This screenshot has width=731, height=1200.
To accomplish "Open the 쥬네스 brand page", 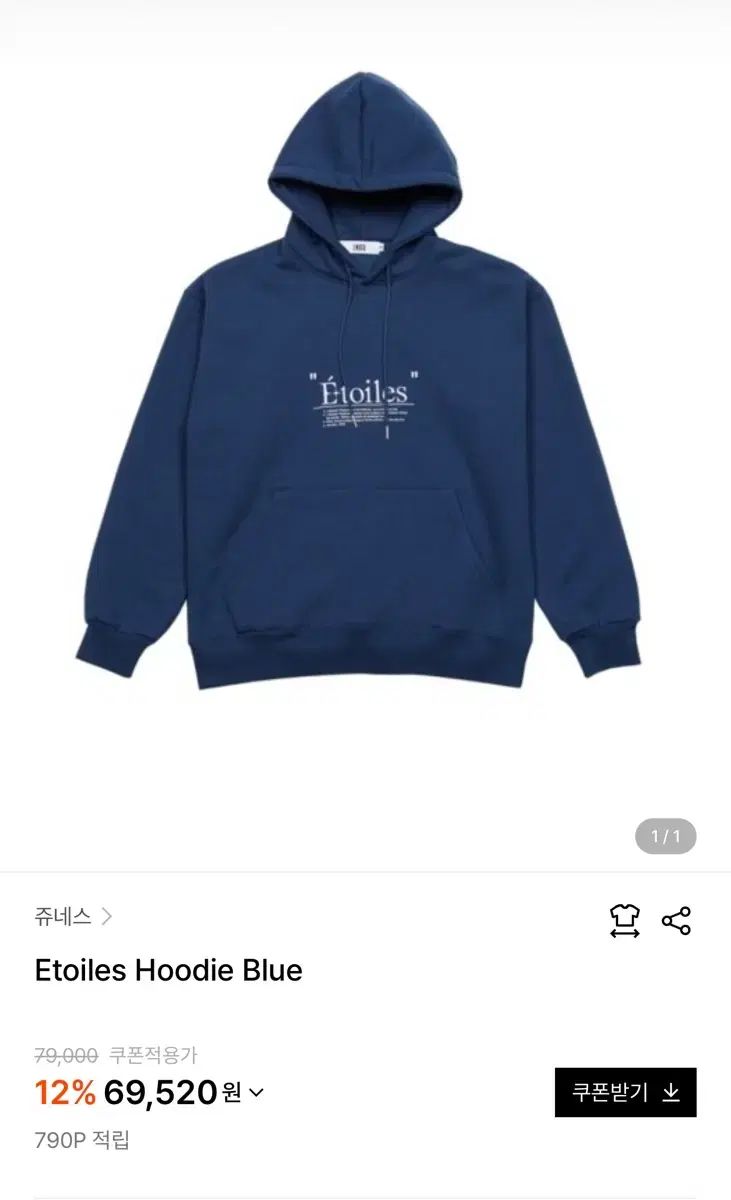I will (73, 916).
